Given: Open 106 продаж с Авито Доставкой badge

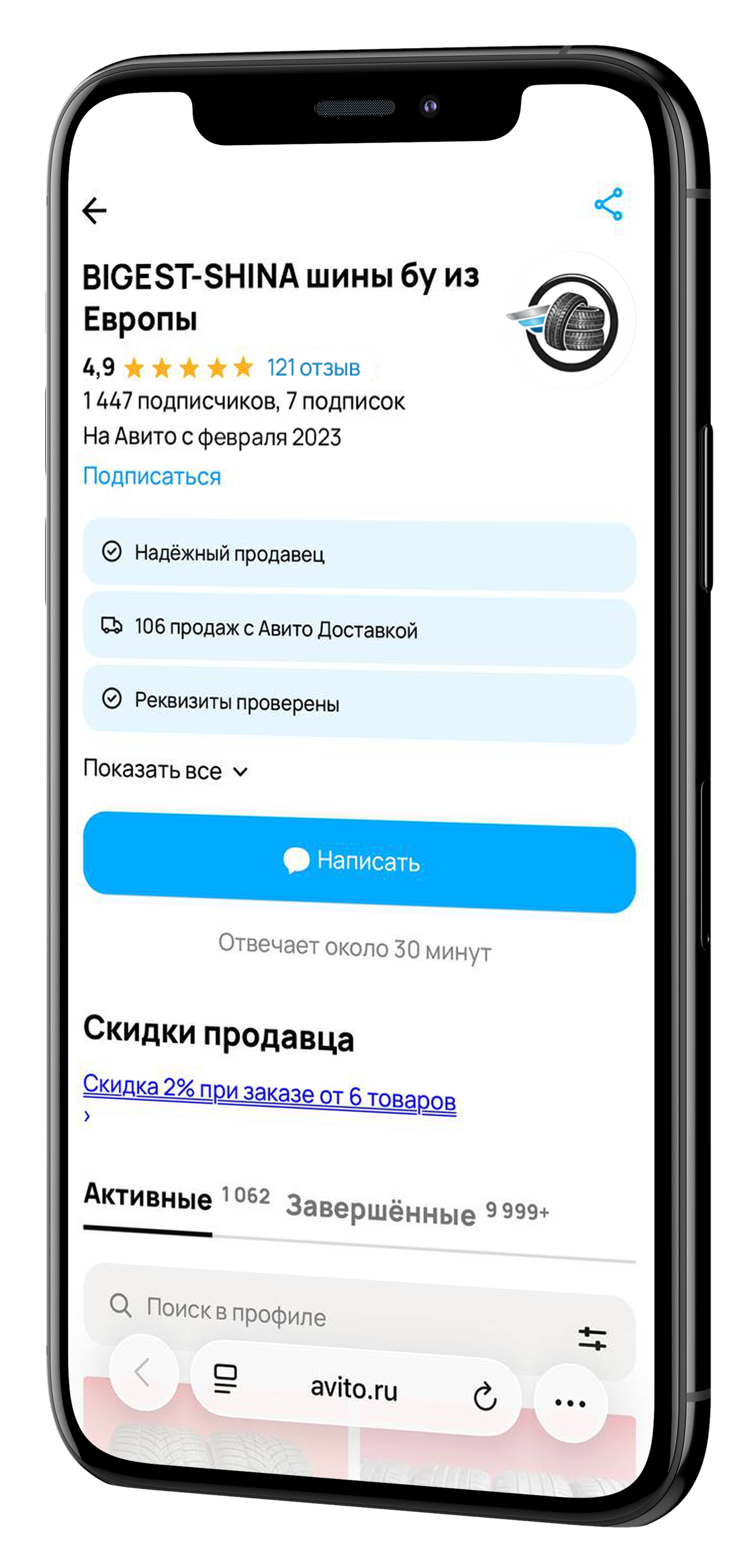Looking at the screenshot, I should click(x=359, y=629).
